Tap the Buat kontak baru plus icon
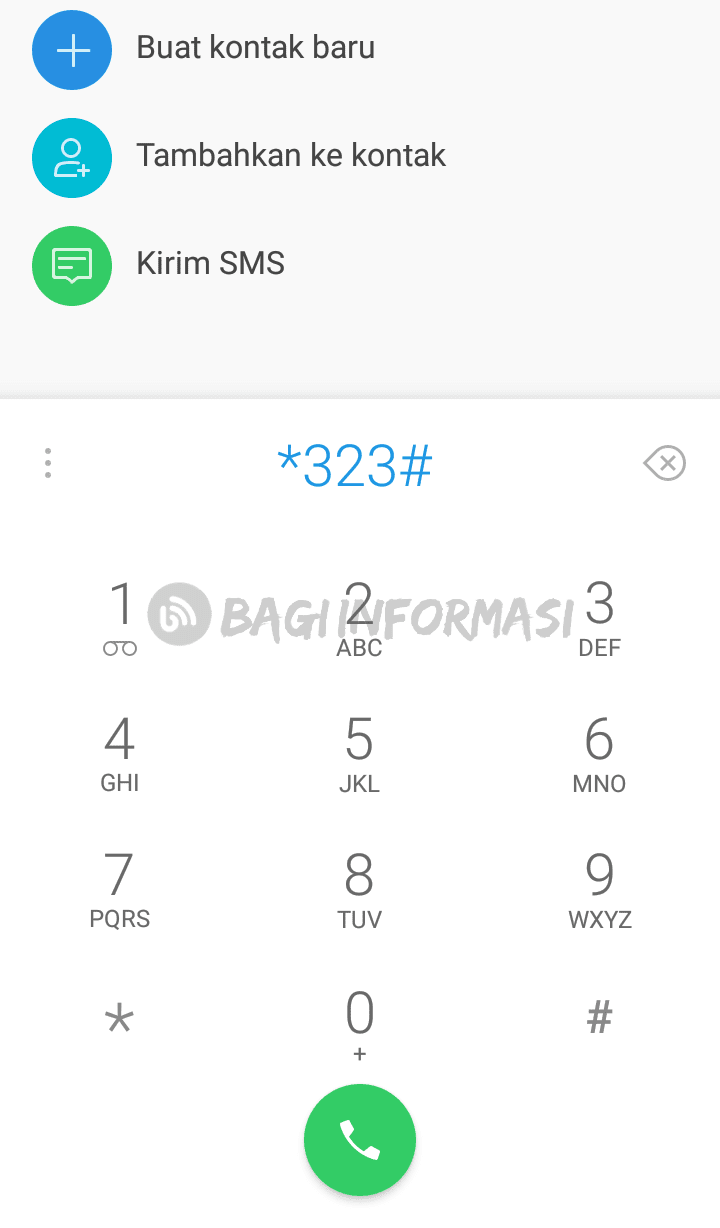Screen dimensions: 720x1228 pos(72,50)
